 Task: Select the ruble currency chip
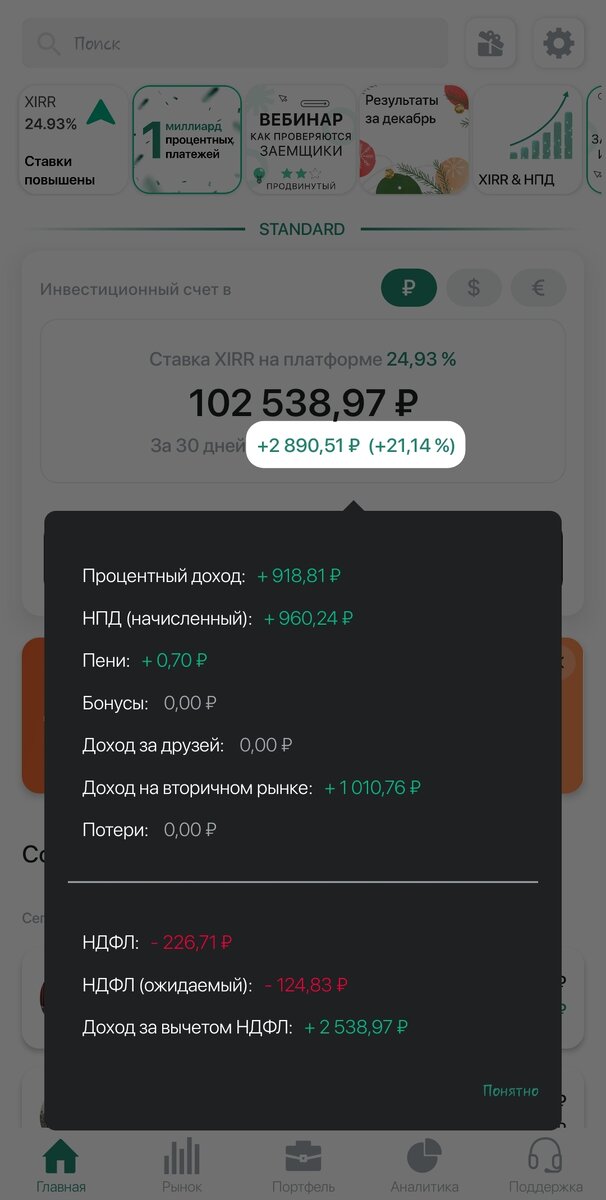point(409,289)
